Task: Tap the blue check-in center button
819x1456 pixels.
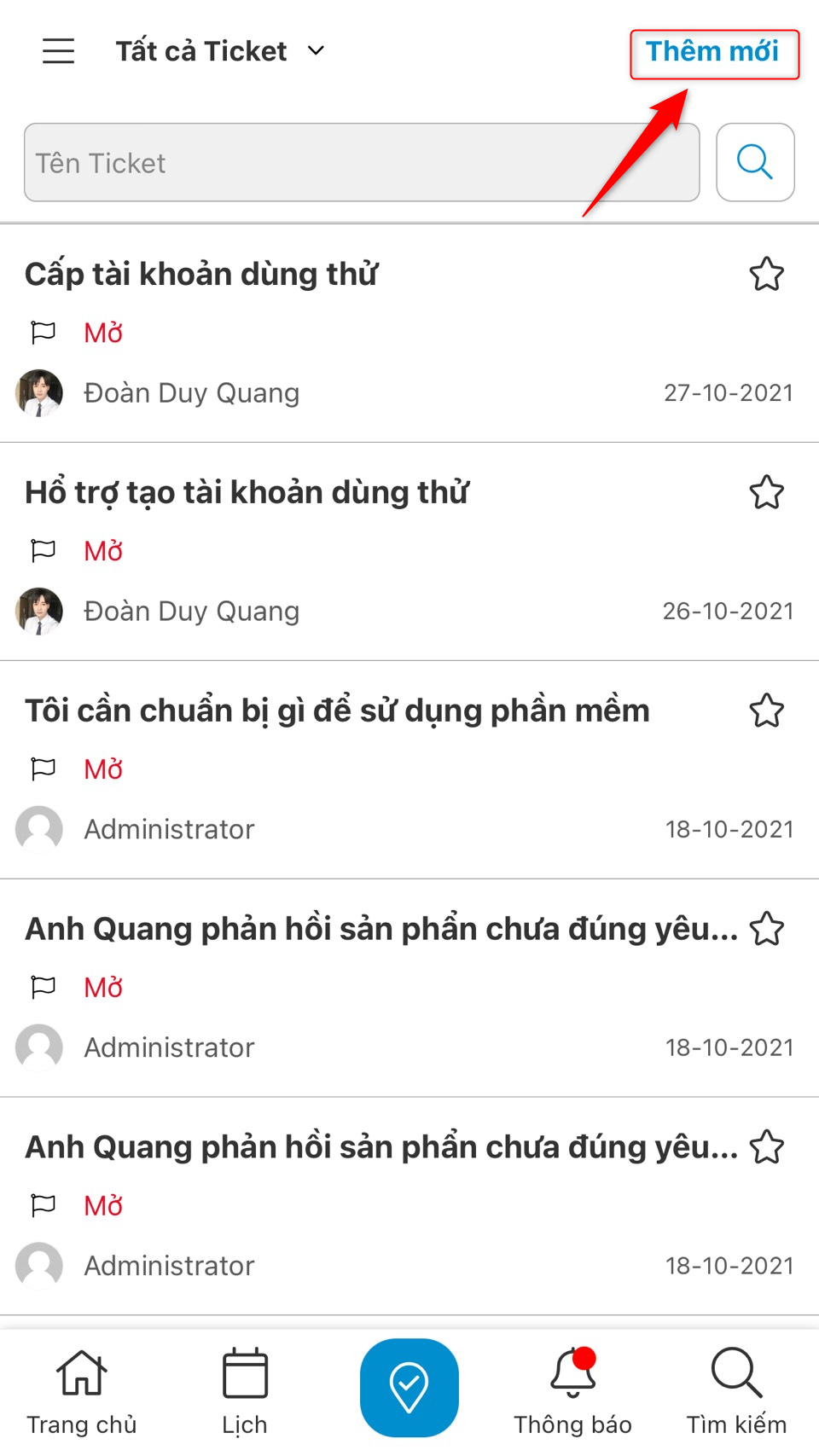Action: pyautogui.click(x=409, y=1388)
